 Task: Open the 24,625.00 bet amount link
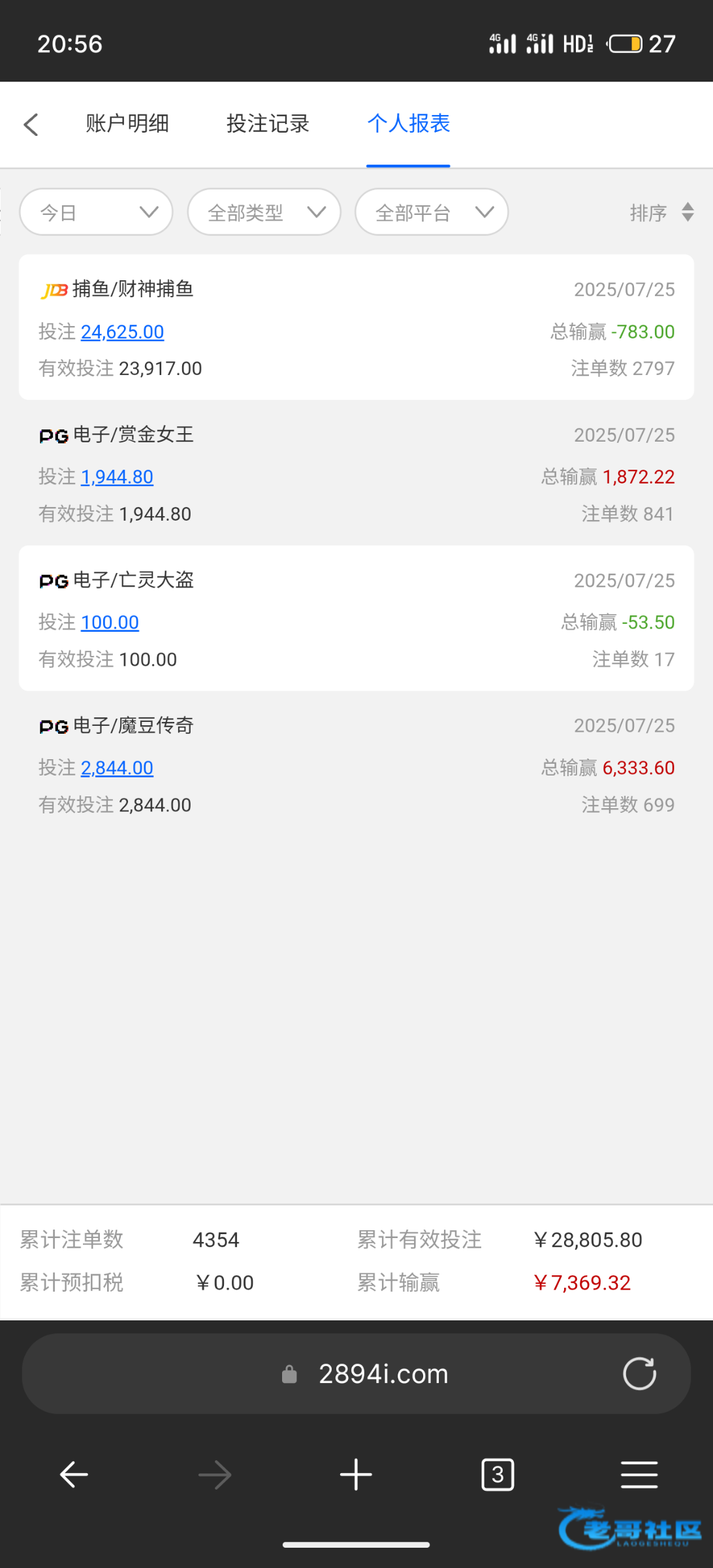coord(122,332)
